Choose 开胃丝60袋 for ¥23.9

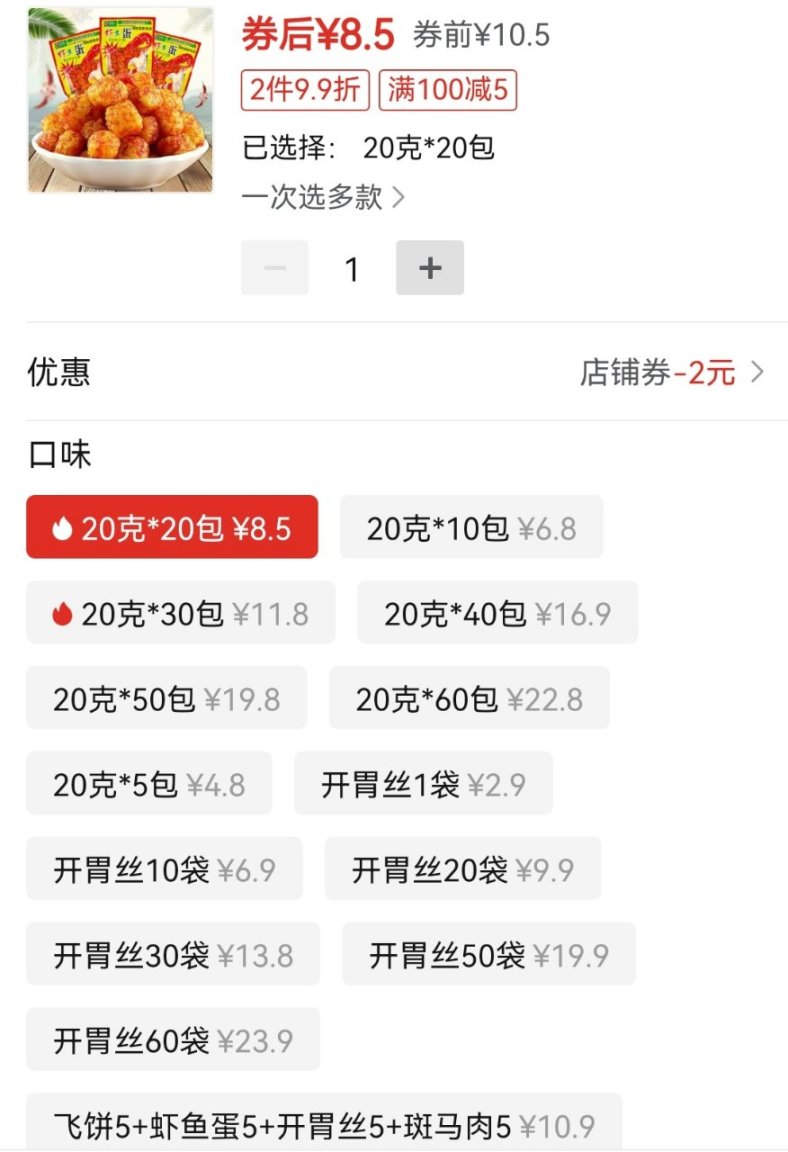pyautogui.click(x=173, y=1040)
